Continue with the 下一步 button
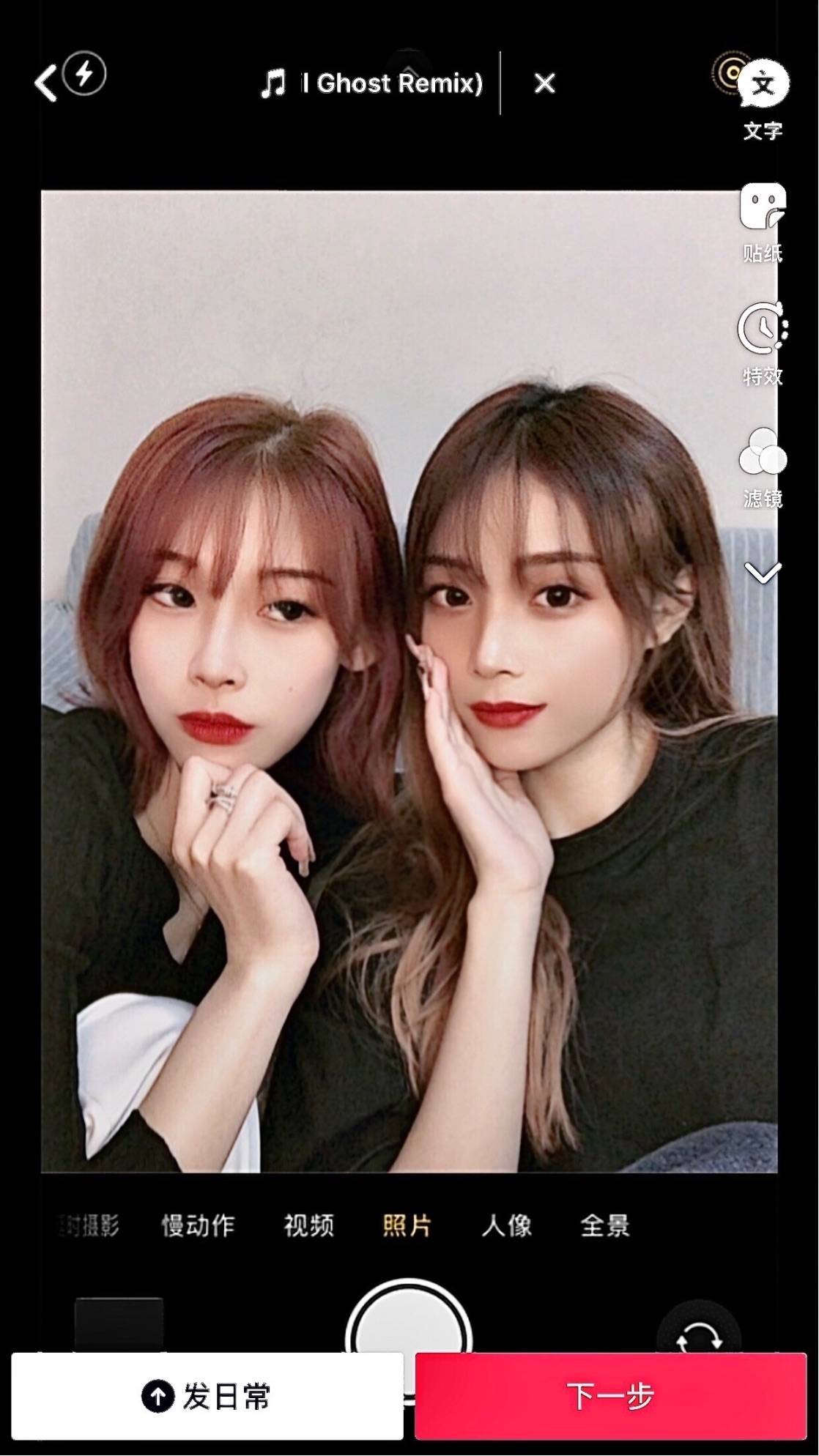 click(x=610, y=1396)
